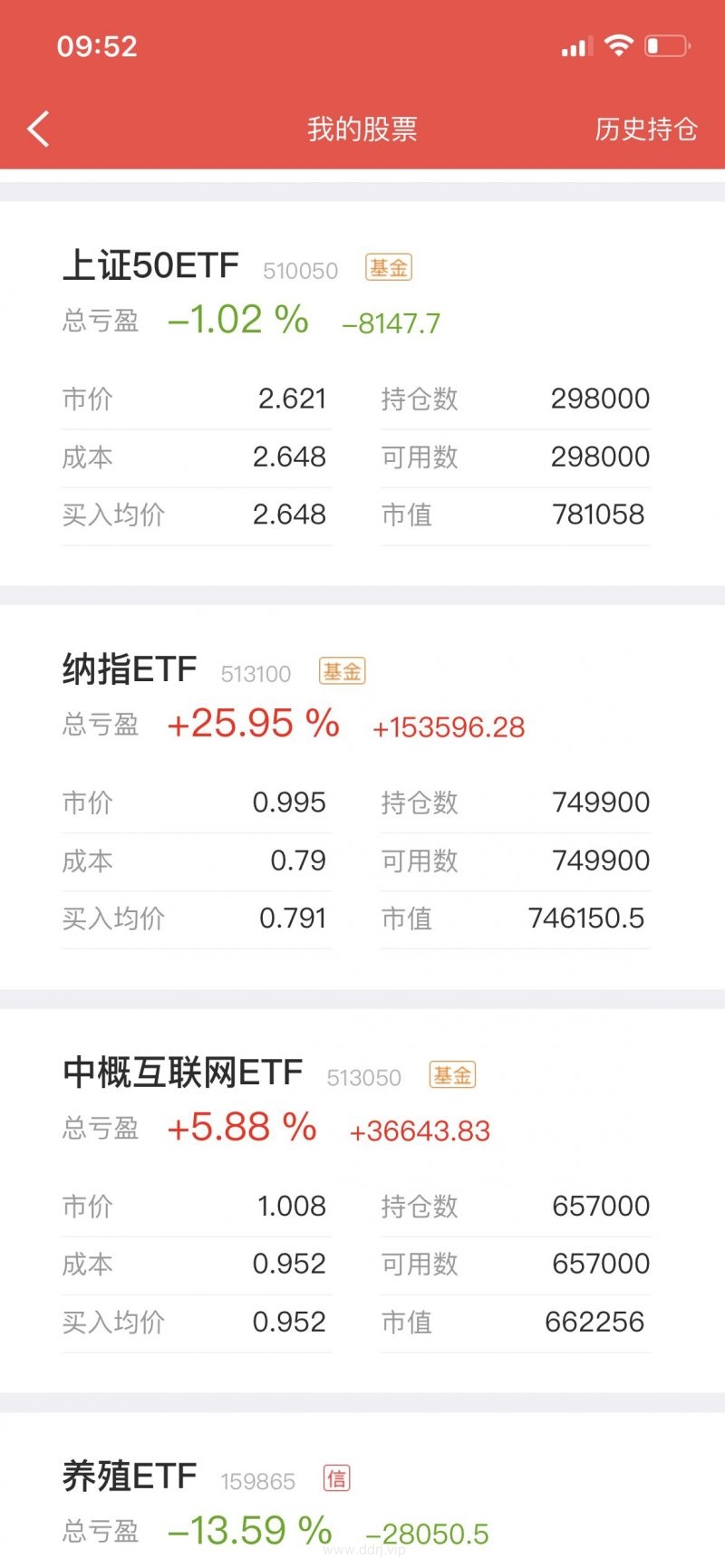Image resolution: width=725 pixels, height=1568 pixels.
Task: Open 历史持仓 history holdings
Action: pos(645,129)
